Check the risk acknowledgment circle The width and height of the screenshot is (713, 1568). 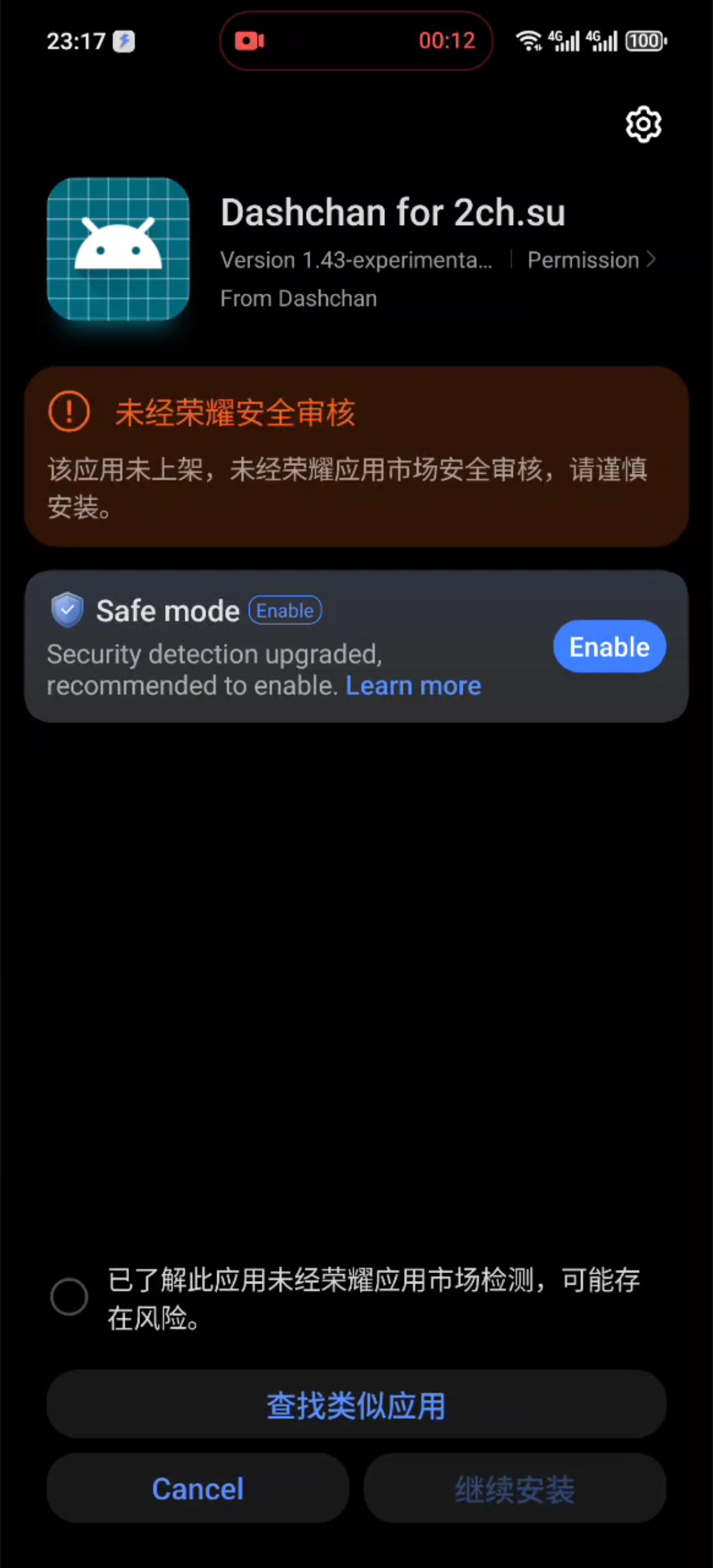pyautogui.click(x=69, y=1297)
